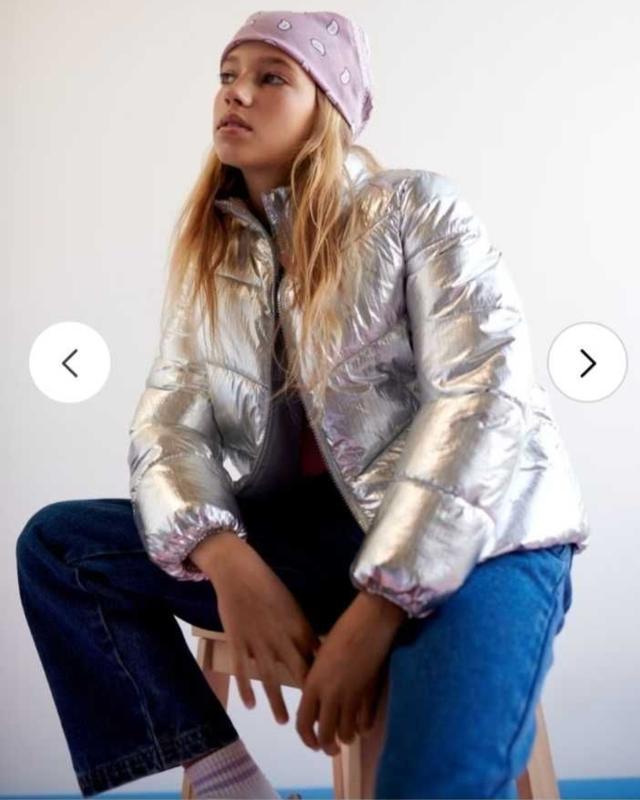The image size is (640, 800).
Task: Go to the previous product photo
Action: tap(69, 362)
